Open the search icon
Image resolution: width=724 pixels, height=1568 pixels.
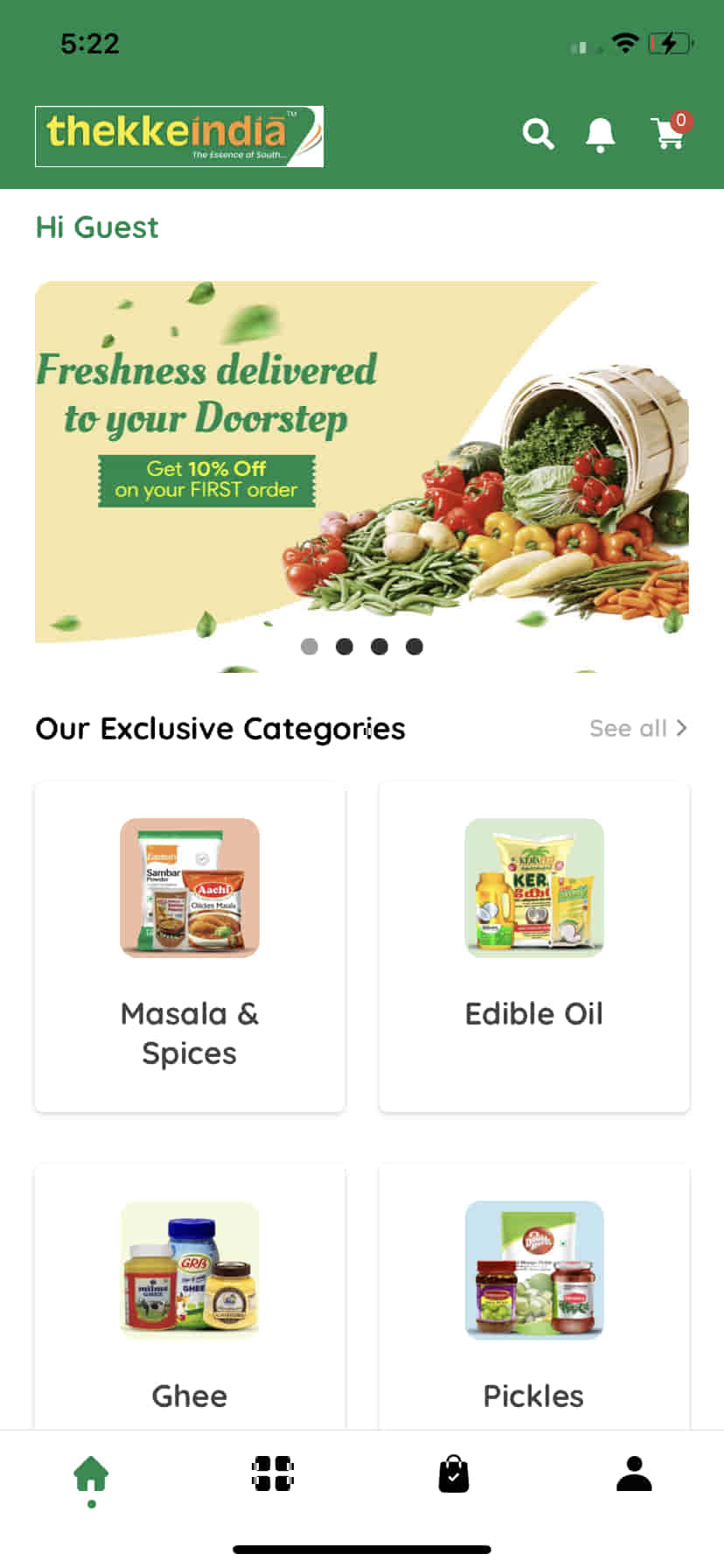click(x=539, y=134)
